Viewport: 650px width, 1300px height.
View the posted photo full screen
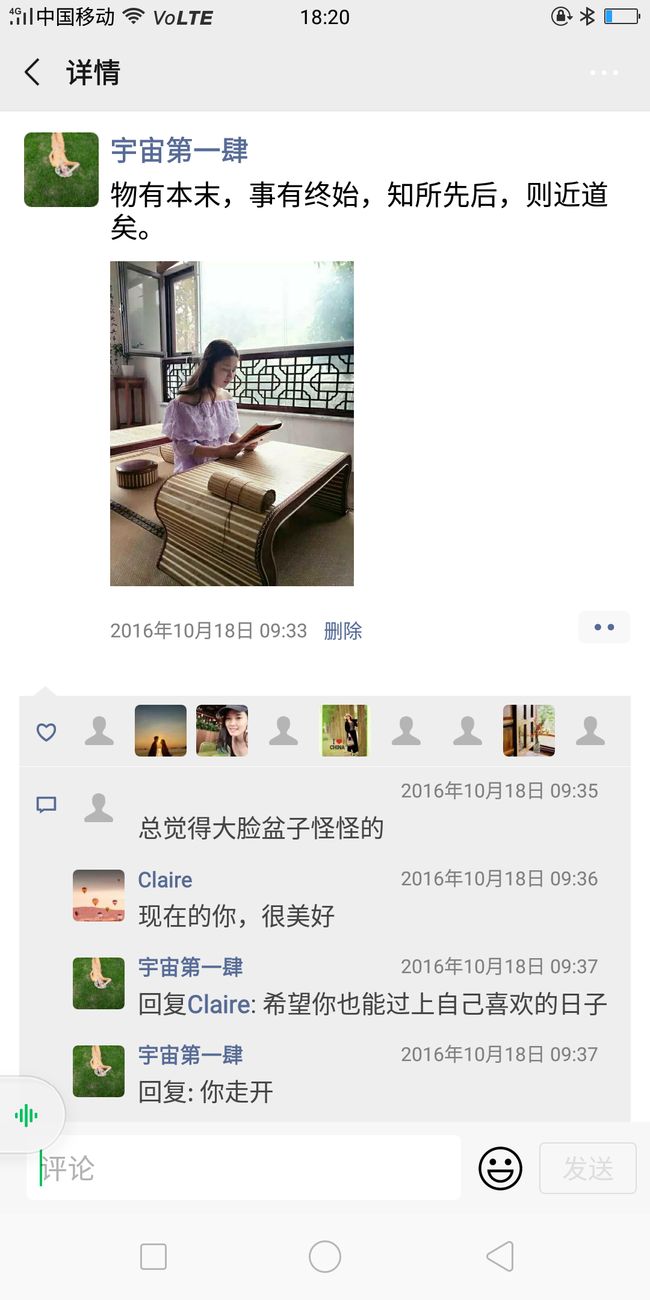(x=232, y=423)
